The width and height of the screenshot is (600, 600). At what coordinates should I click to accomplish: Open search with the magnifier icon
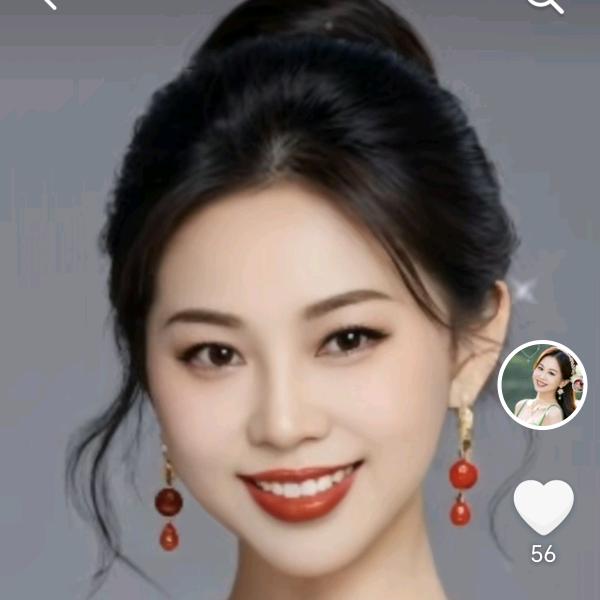click(544, 3)
